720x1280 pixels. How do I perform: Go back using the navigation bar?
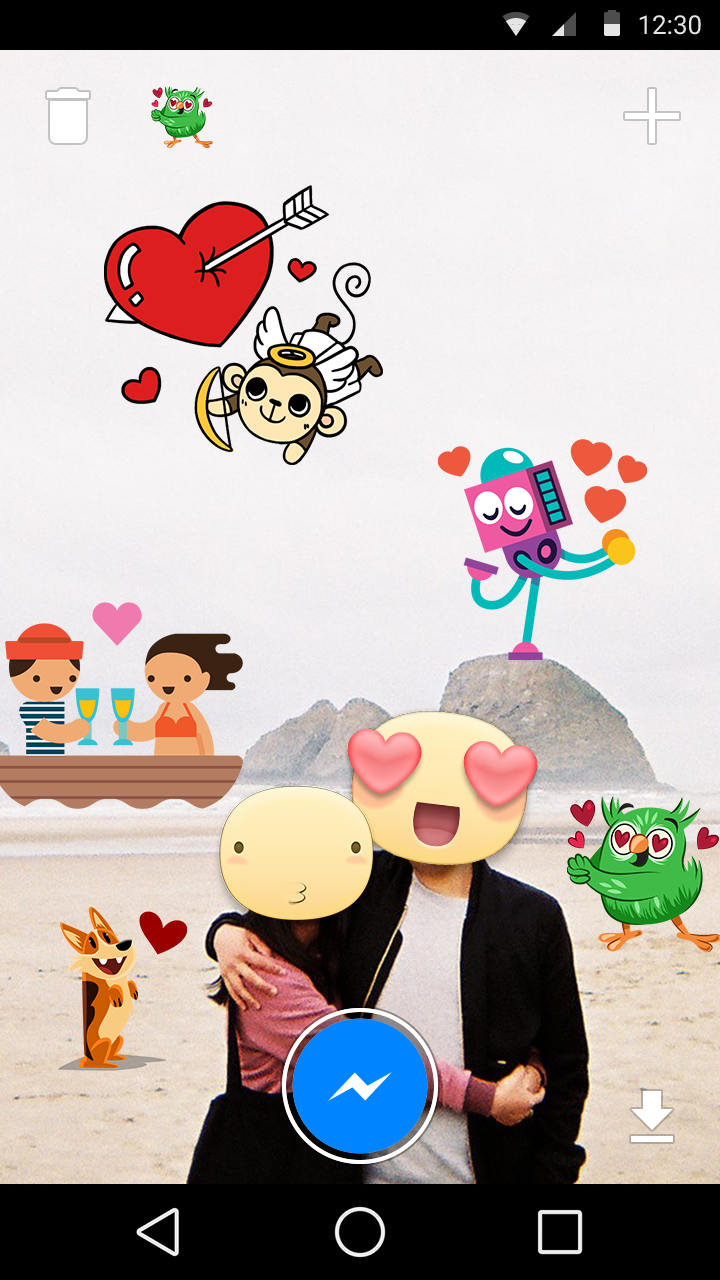click(159, 1232)
